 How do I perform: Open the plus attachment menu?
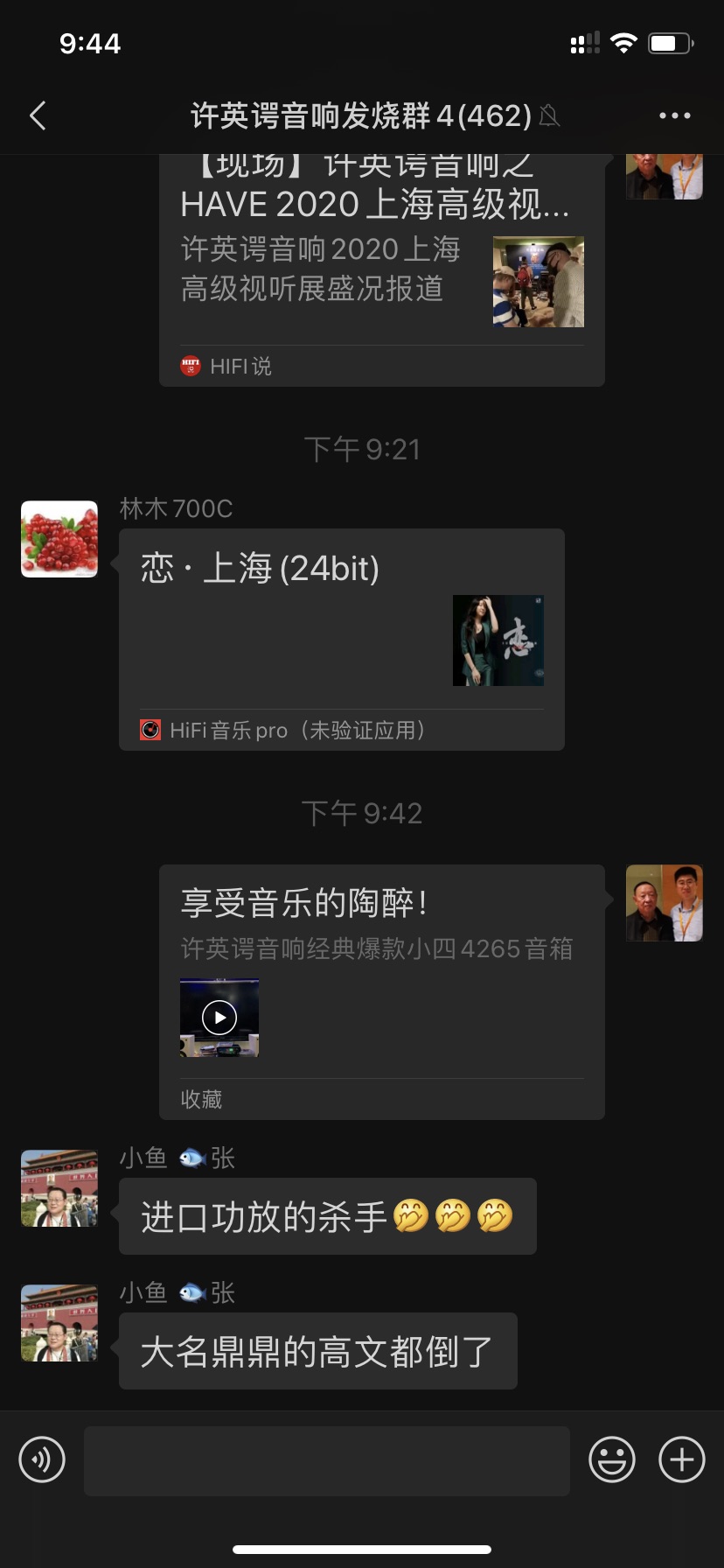click(x=681, y=1459)
